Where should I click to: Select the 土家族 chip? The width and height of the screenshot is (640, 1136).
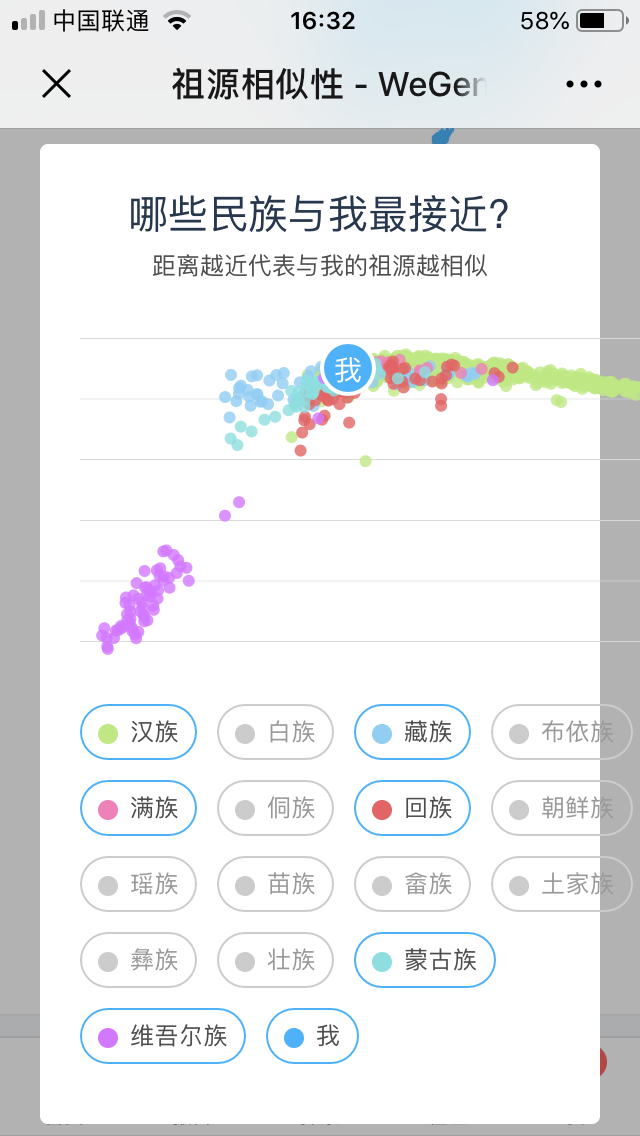click(x=562, y=884)
